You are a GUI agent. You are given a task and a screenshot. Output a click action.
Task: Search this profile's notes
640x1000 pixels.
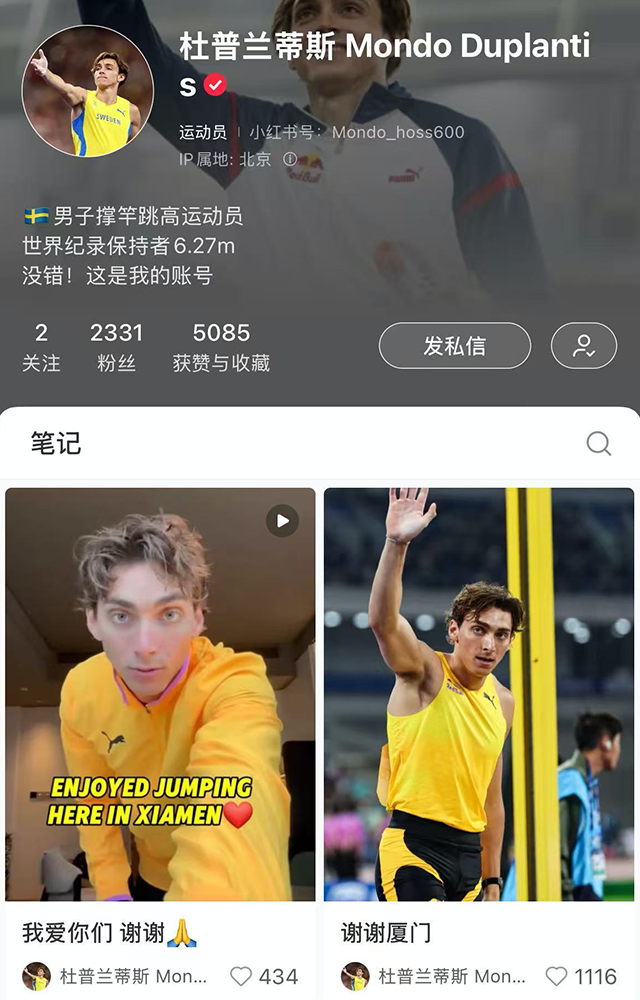click(599, 443)
